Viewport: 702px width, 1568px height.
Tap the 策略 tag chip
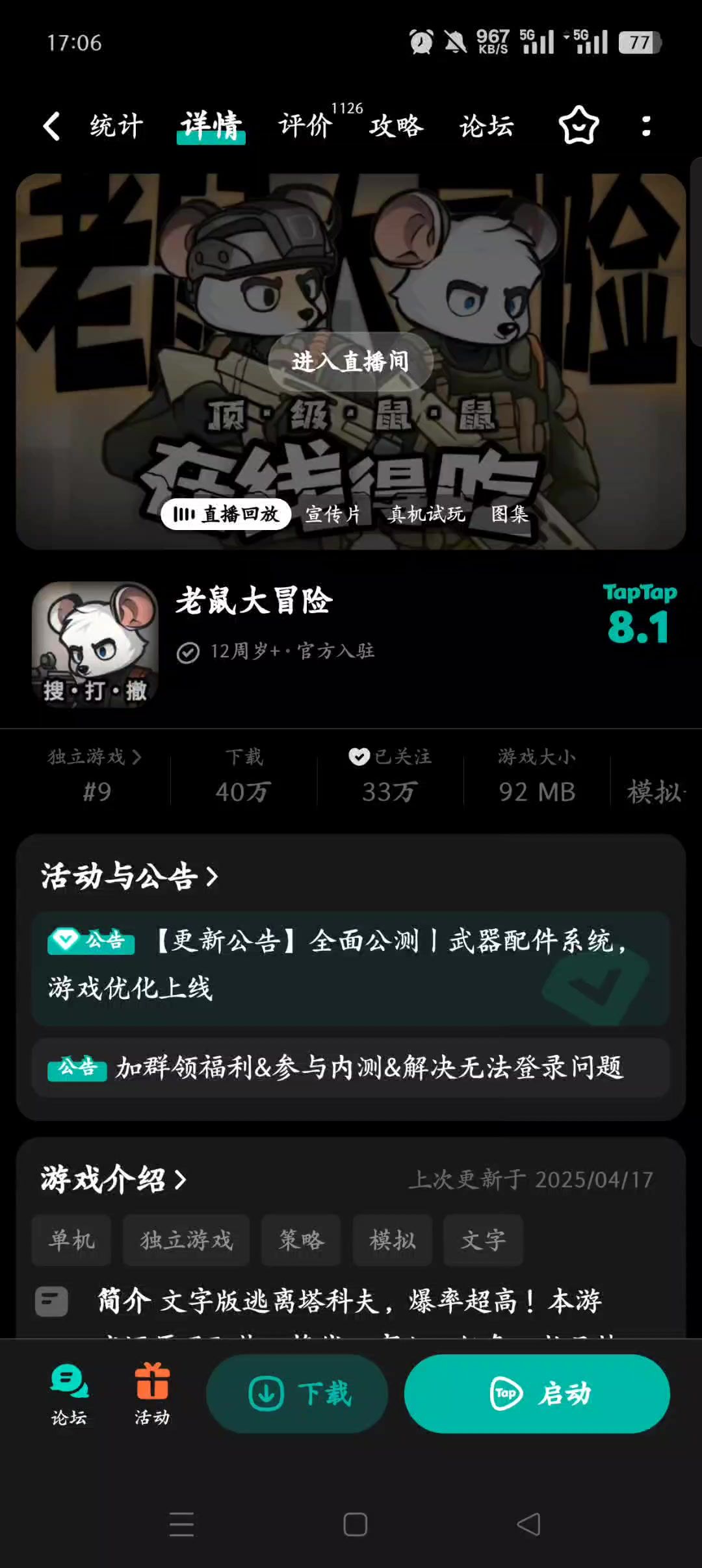pos(301,1240)
